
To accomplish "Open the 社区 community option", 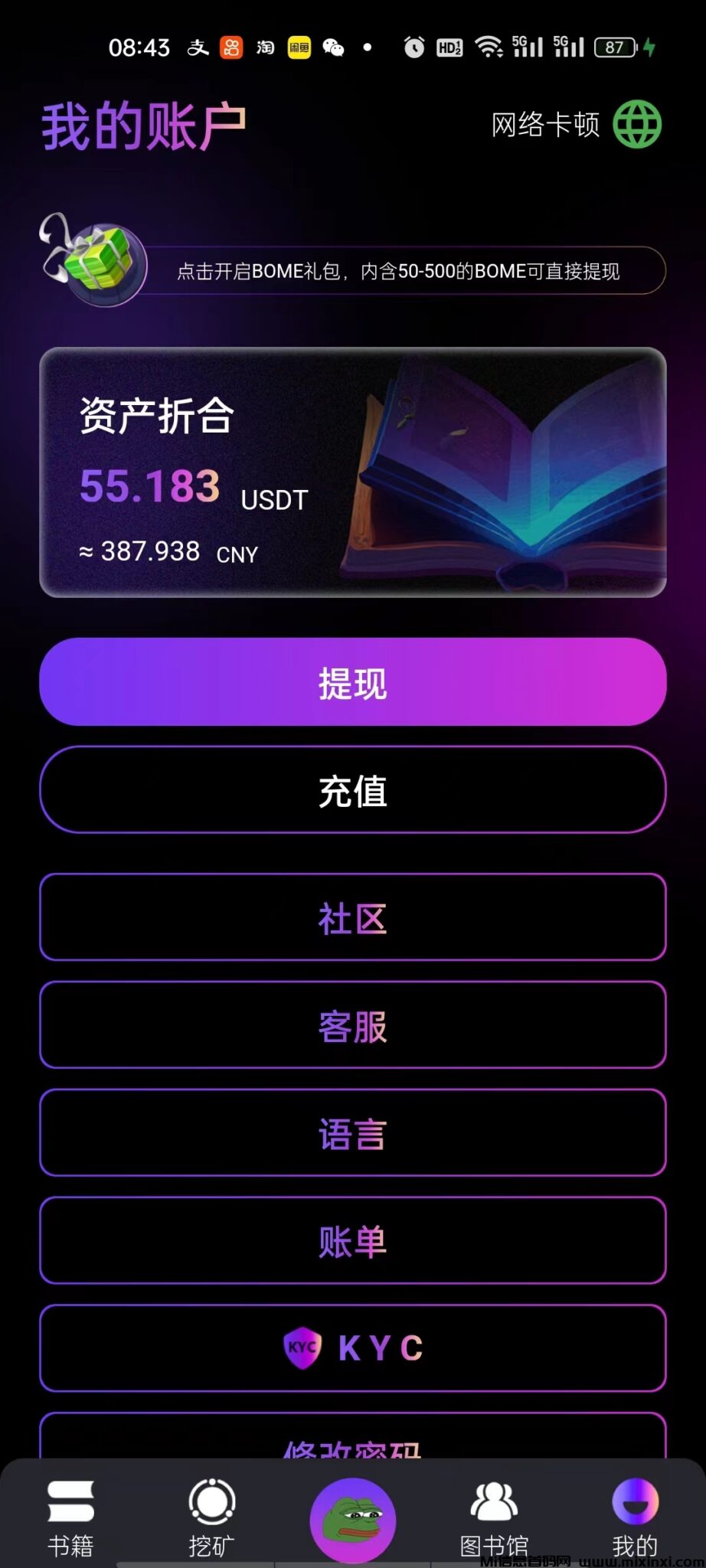I will coord(353,919).
